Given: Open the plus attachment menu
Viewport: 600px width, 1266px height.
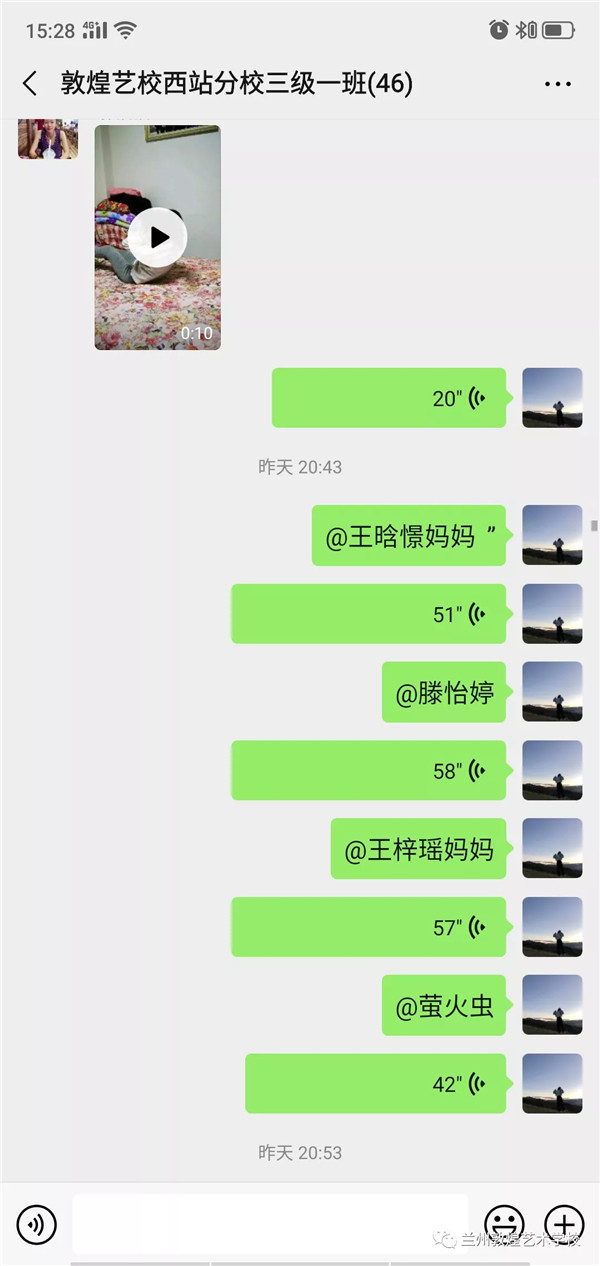Looking at the screenshot, I should pos(564,1223).
